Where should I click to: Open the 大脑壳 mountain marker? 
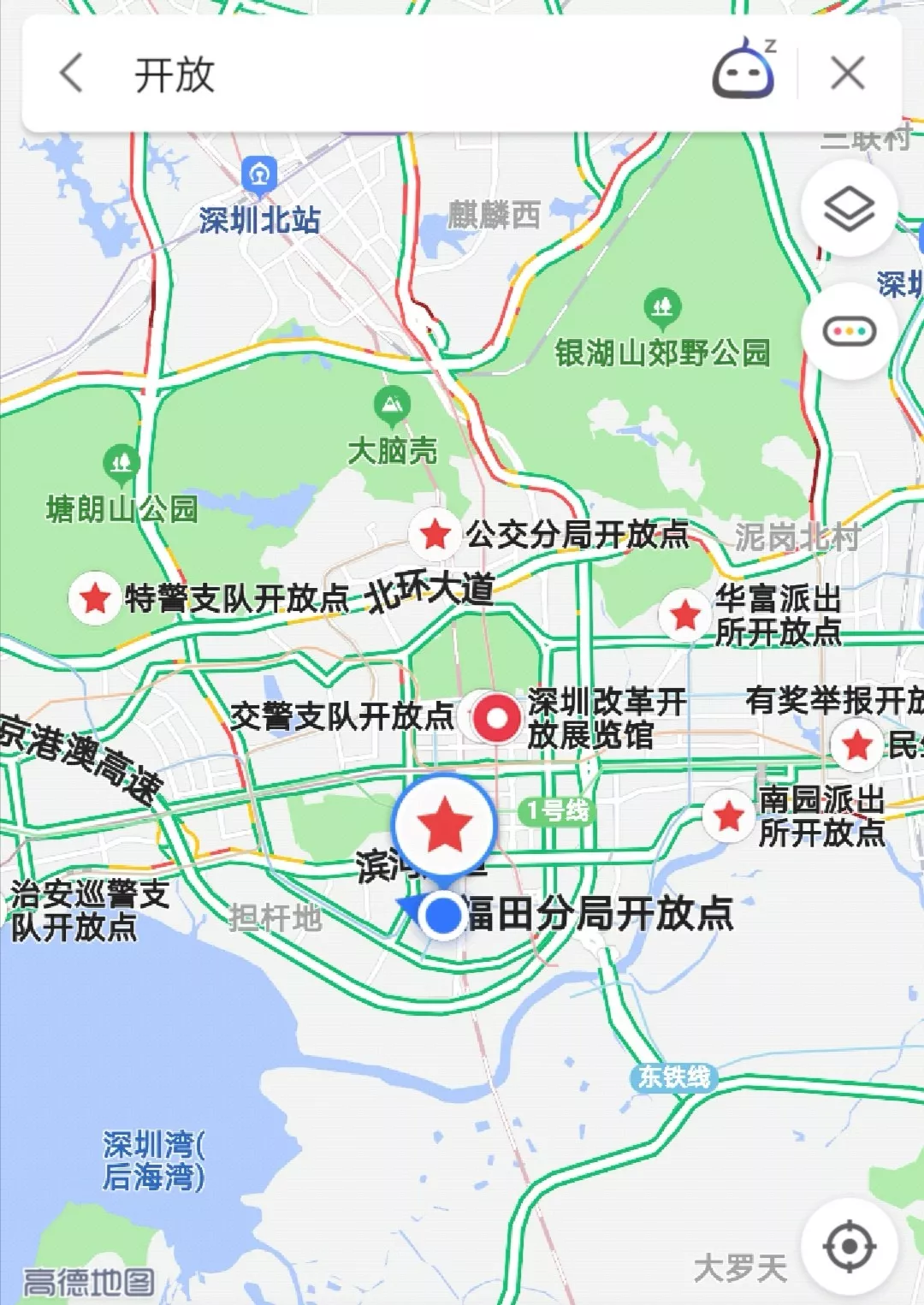pos(392,404)
